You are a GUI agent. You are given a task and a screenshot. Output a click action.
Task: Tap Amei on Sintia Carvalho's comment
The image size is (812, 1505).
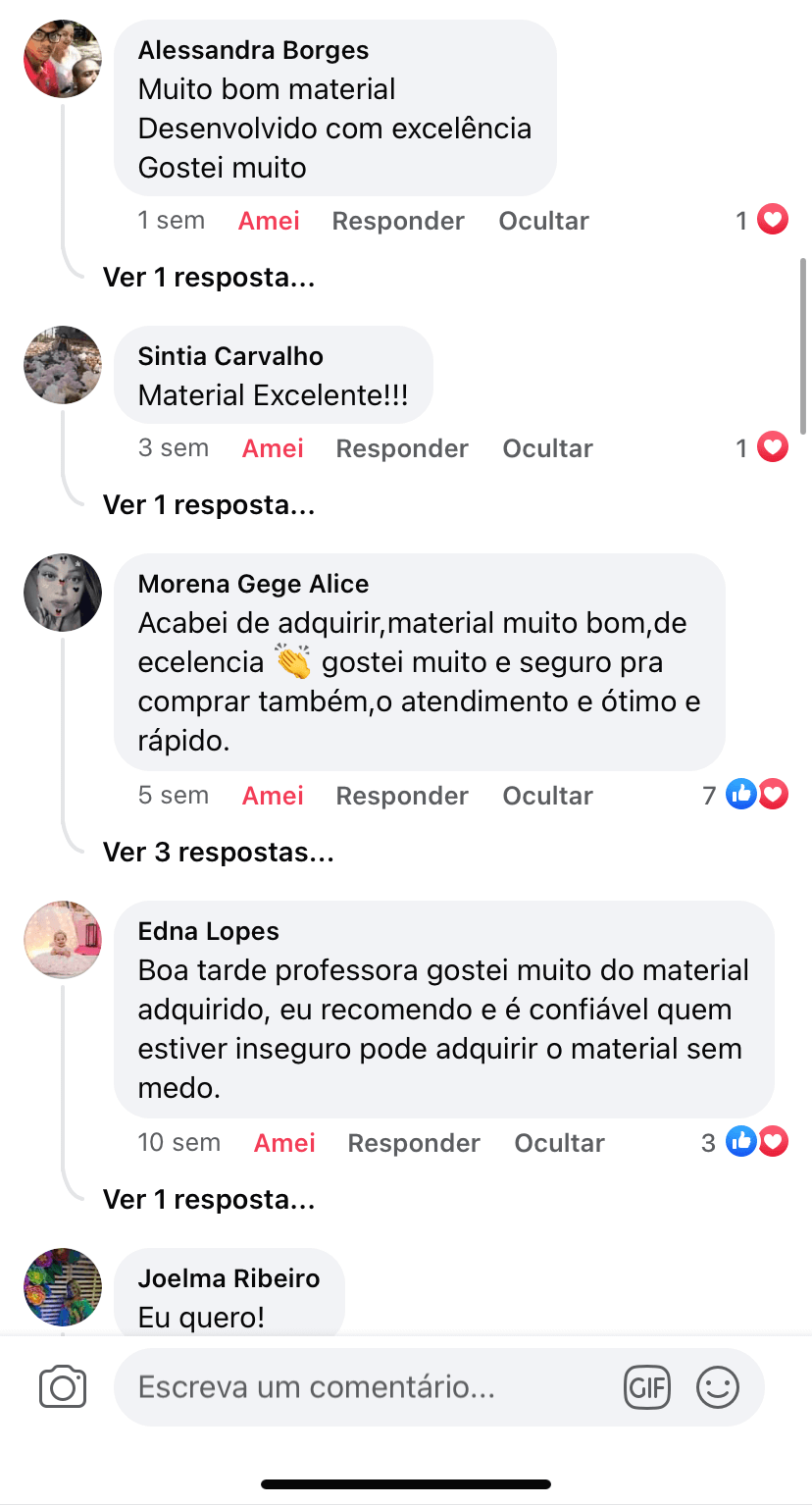[x=273, y=448]
